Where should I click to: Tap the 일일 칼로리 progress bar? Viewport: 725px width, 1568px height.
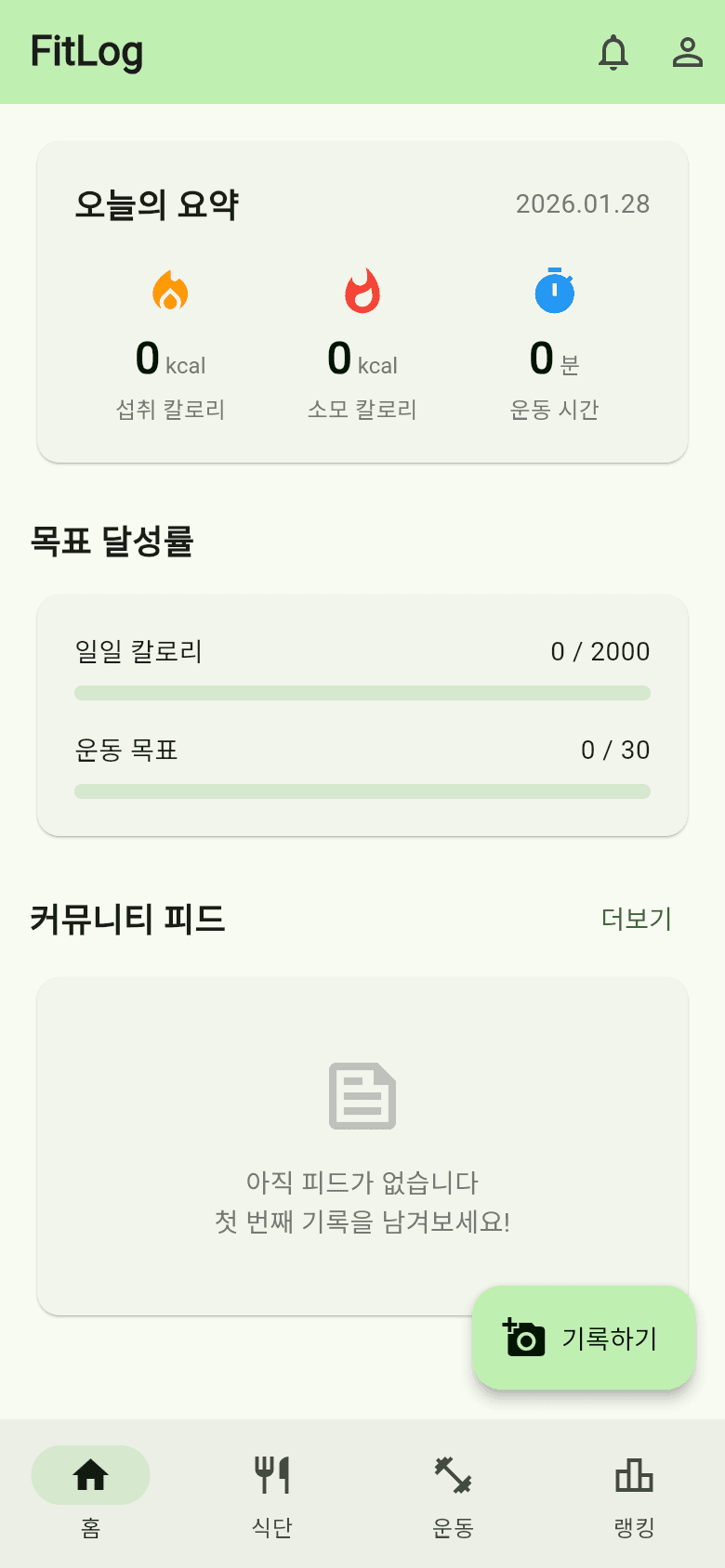(x=362, y=693)
